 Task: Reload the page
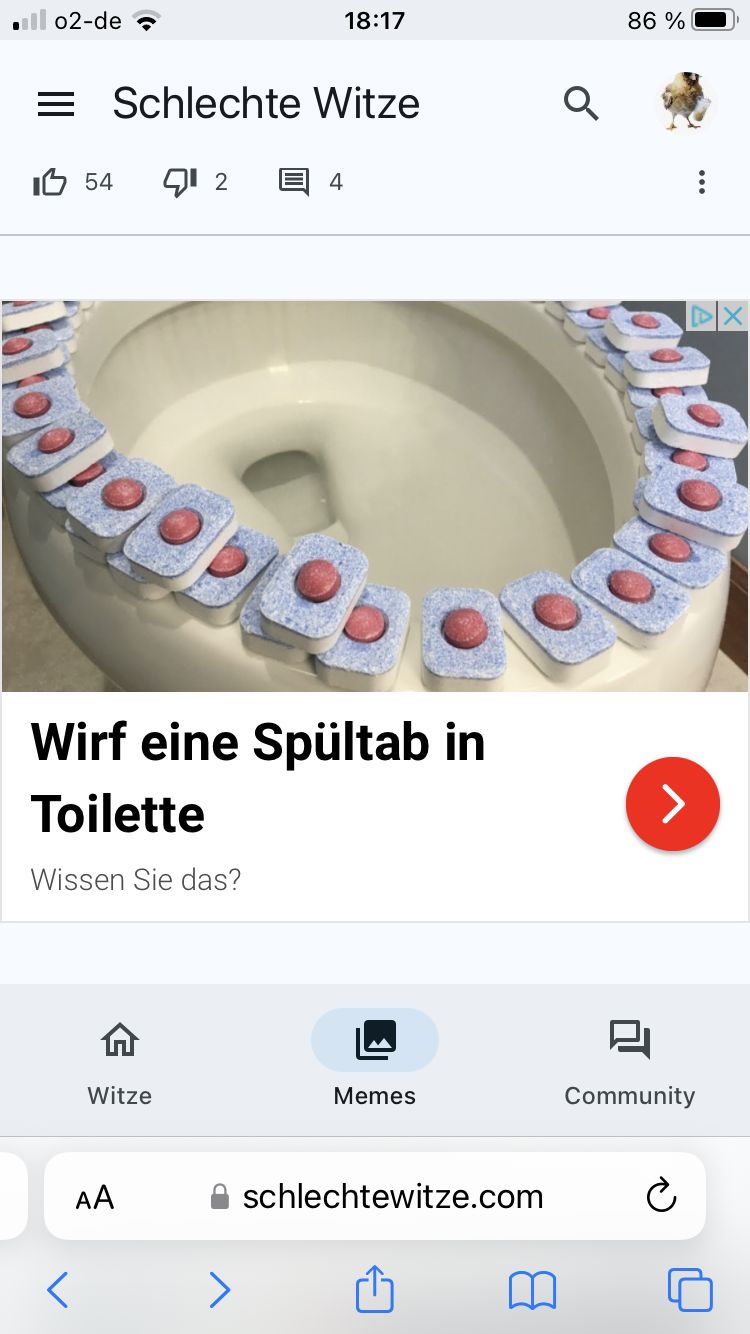tap(661, 1196)
